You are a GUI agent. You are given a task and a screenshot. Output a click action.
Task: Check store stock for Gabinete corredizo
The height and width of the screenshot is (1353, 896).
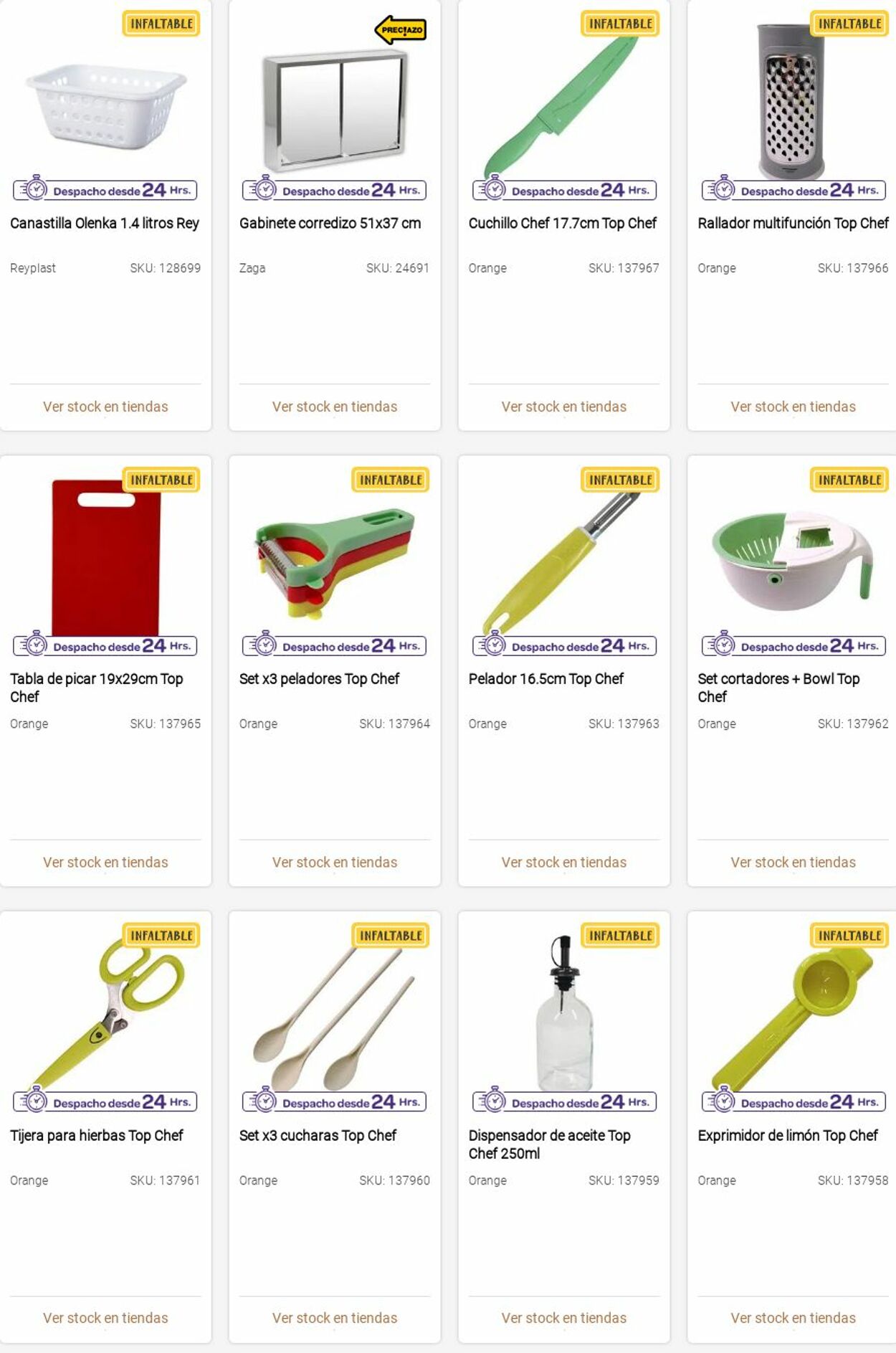[335, 407]
